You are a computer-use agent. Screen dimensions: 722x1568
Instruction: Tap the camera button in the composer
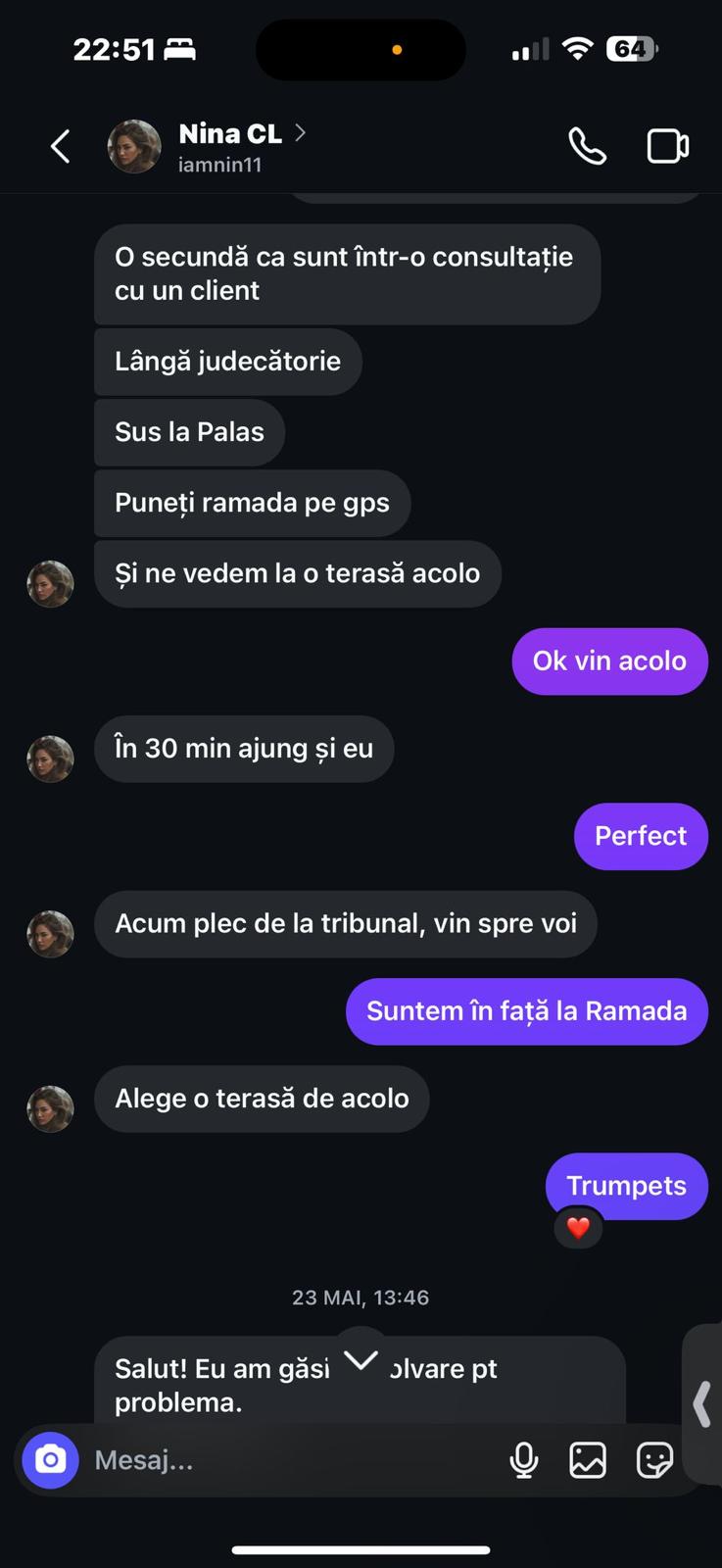[50, 1460]
